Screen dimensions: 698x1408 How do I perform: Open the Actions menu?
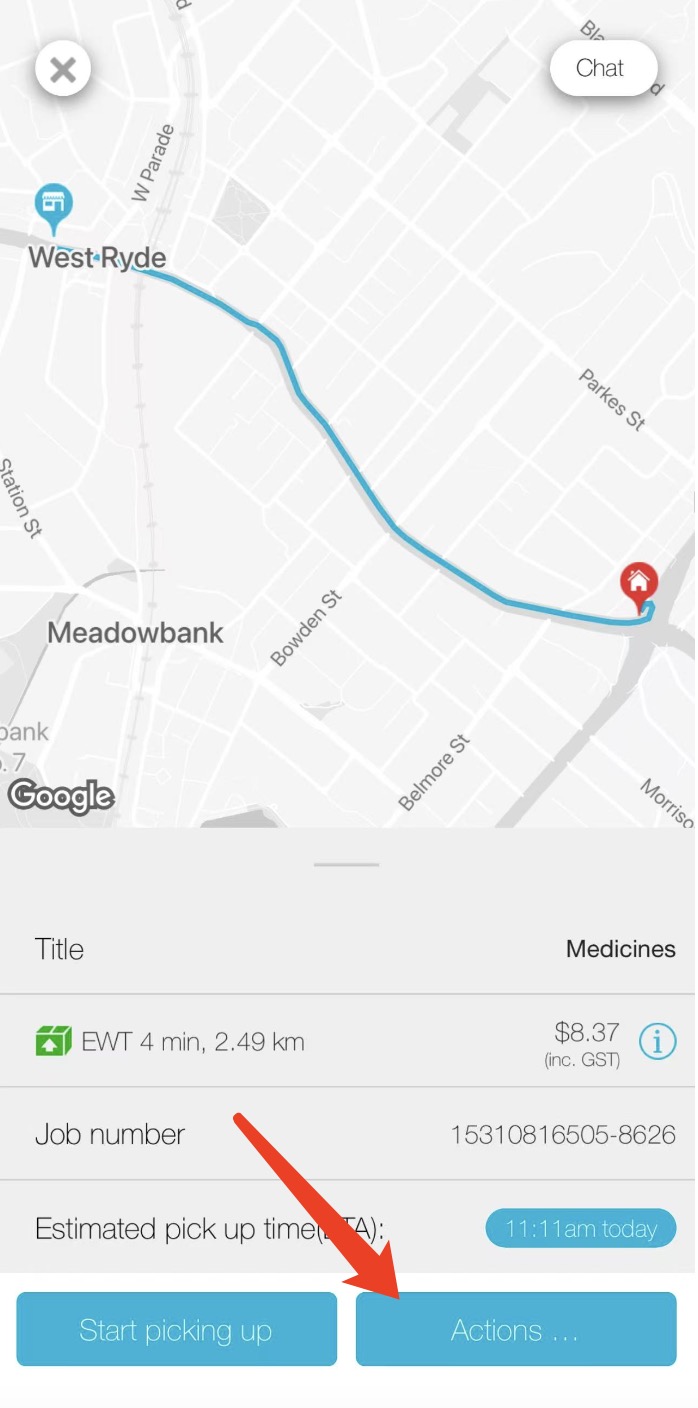(x=516, y=1329)
